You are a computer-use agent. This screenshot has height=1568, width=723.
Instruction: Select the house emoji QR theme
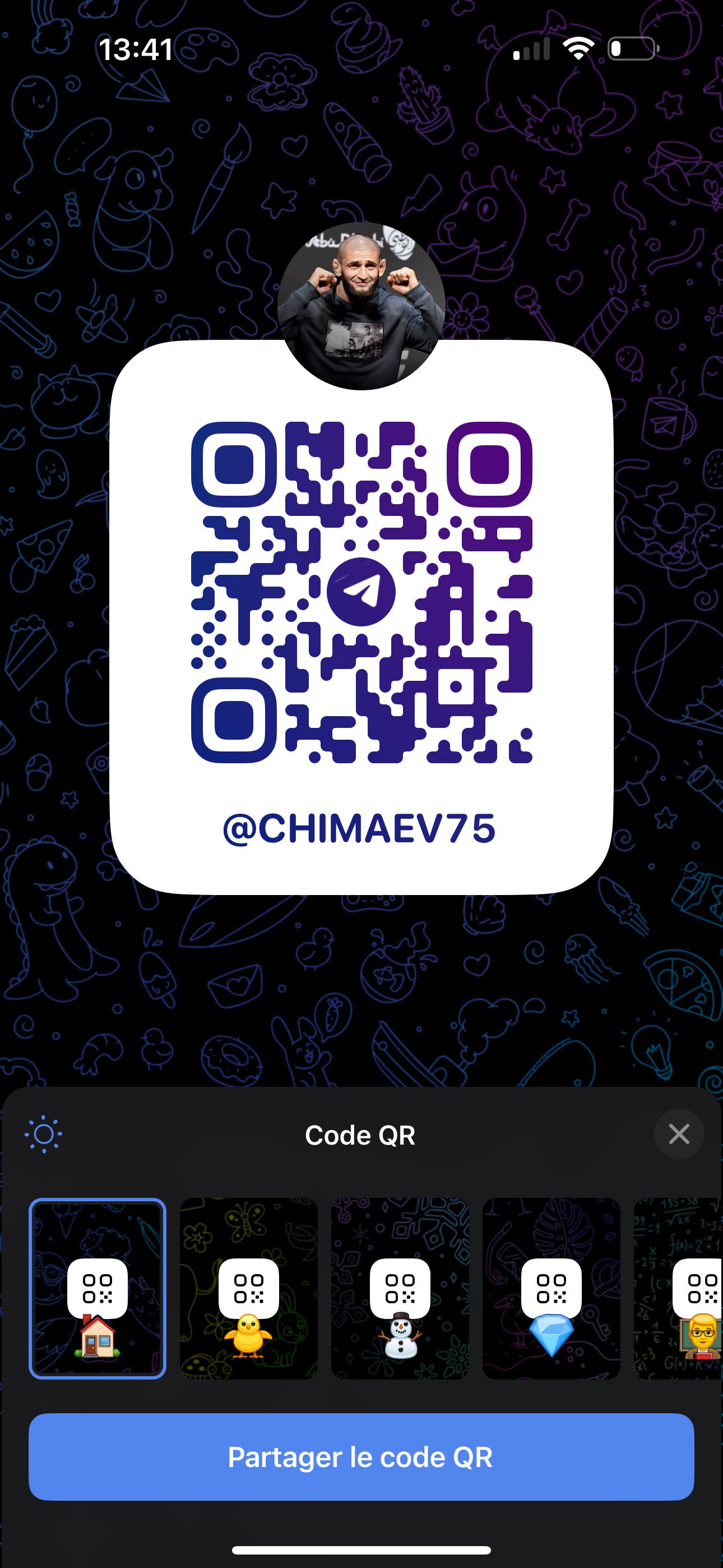98,1288
